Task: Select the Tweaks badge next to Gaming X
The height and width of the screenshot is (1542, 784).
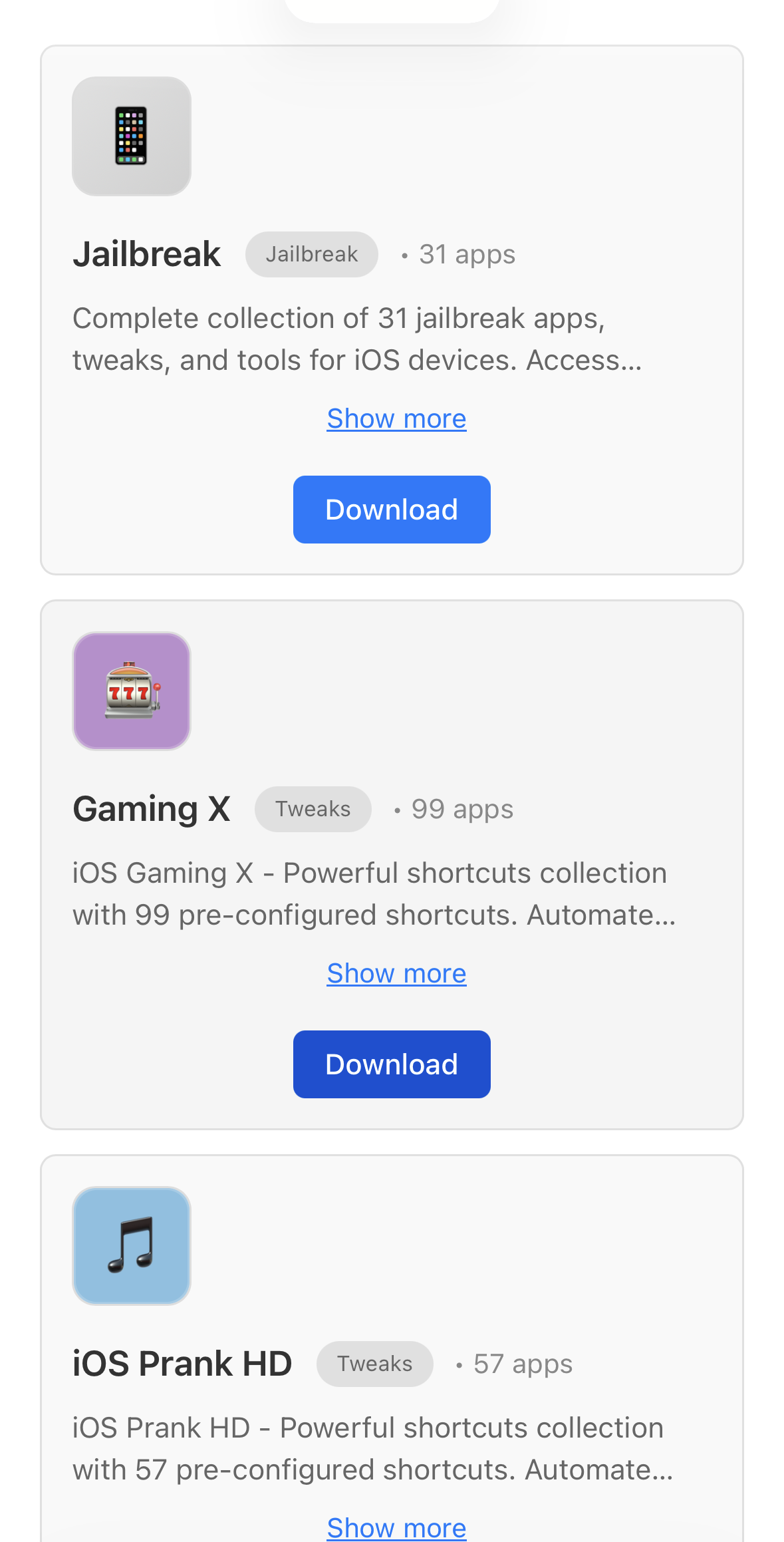Action: 313,808
